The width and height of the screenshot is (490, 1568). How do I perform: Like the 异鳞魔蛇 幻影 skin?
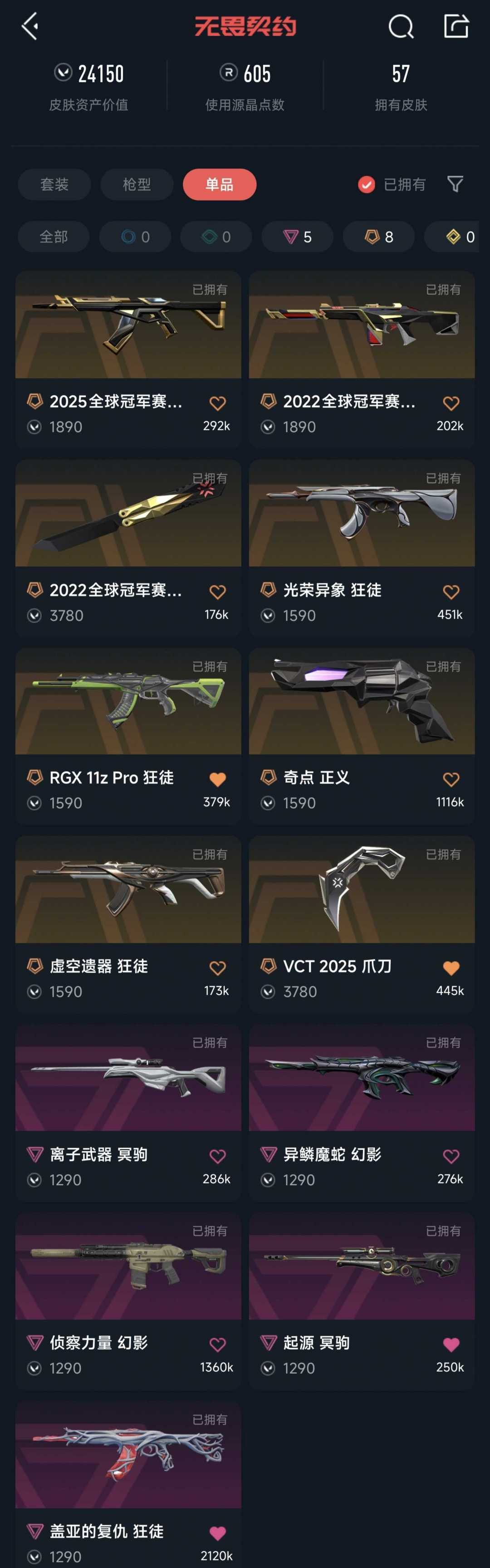pos(451,1156)
